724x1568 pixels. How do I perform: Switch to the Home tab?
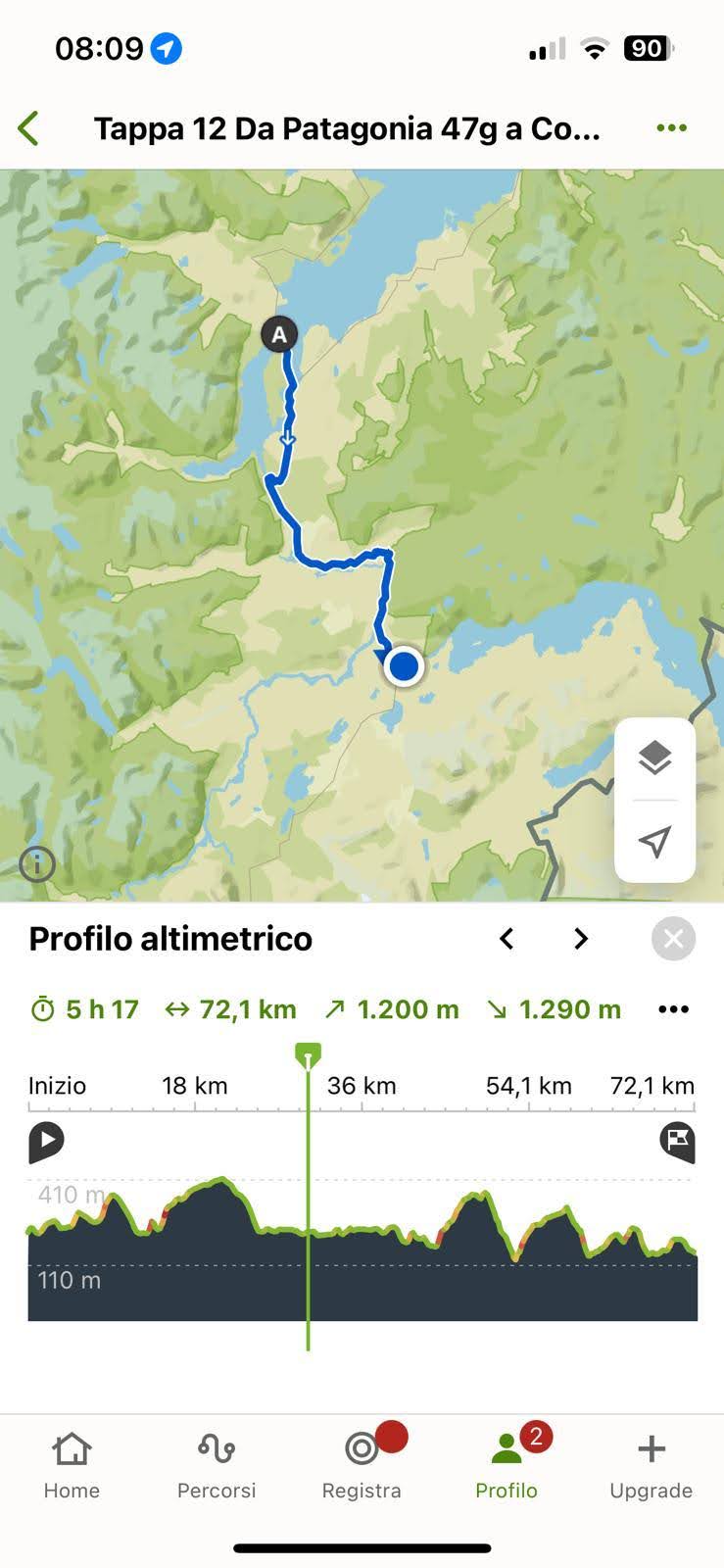(x=72, y=1465)
